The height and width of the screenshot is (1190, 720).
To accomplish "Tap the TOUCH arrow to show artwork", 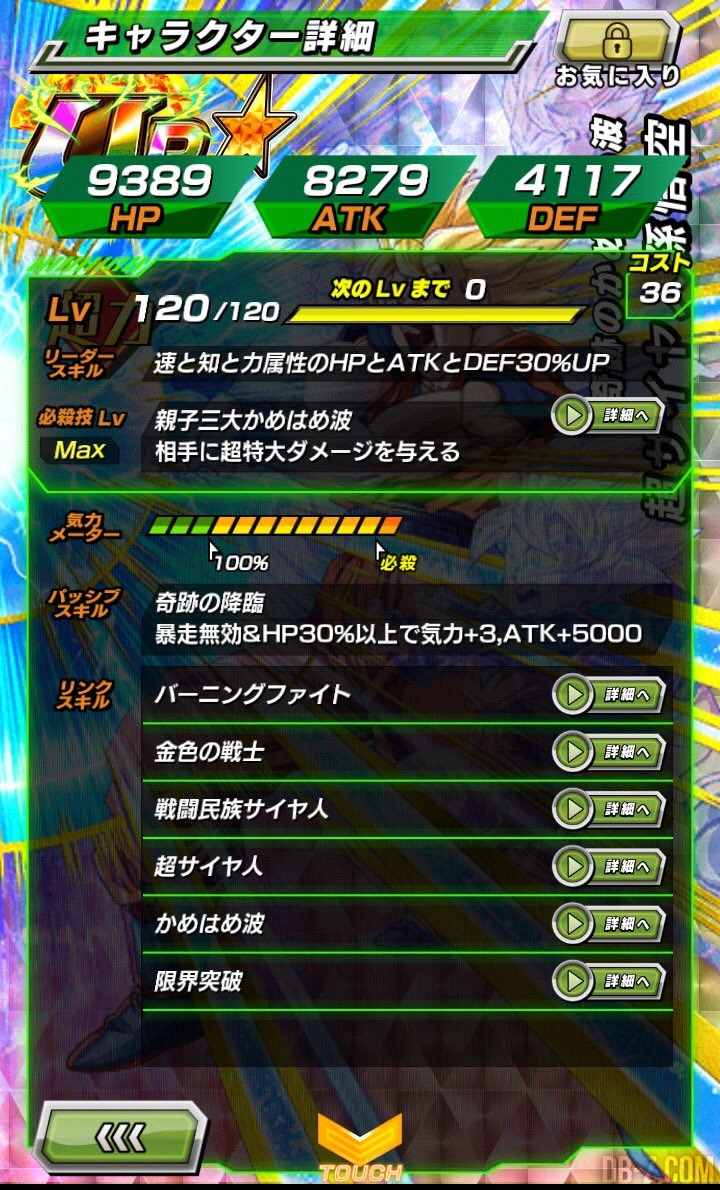I will [360, 1146].
